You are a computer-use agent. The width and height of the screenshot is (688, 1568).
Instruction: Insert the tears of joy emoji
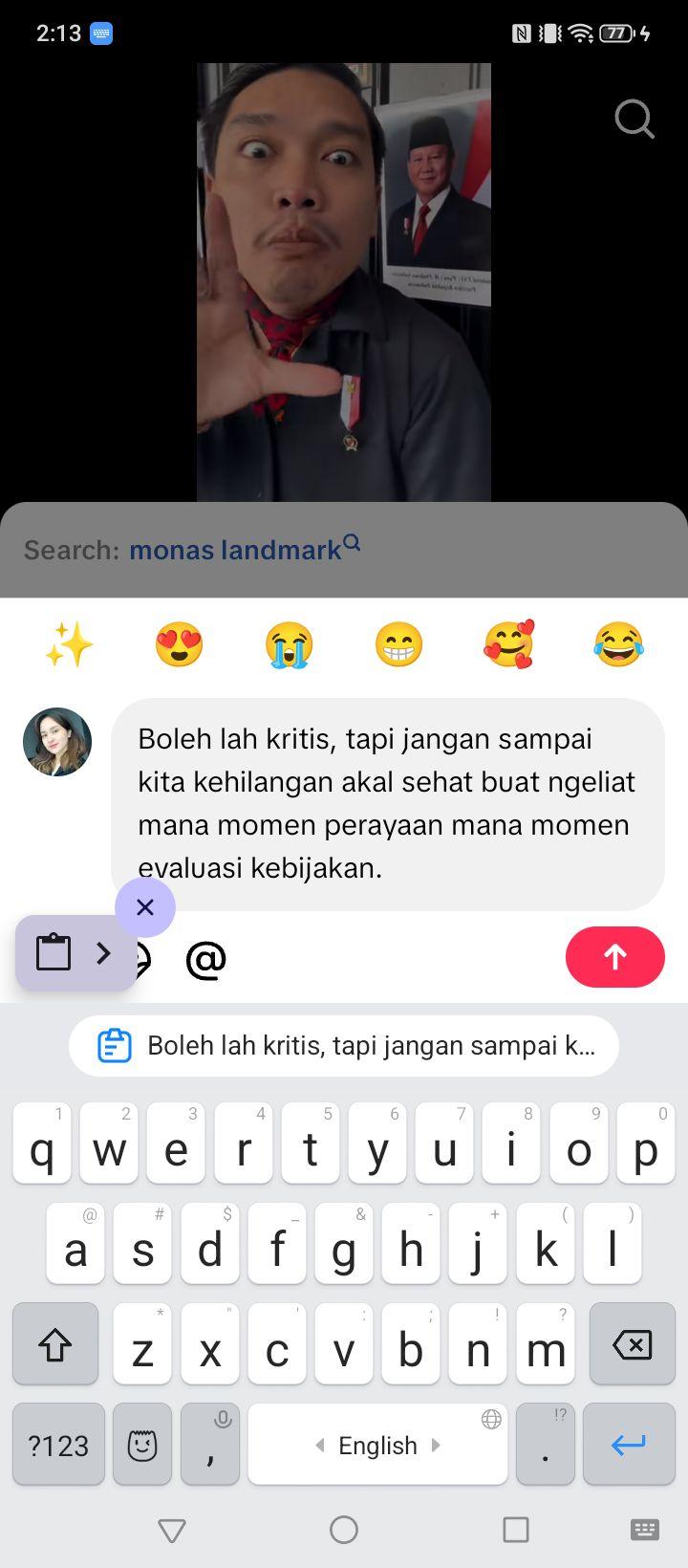618,644
